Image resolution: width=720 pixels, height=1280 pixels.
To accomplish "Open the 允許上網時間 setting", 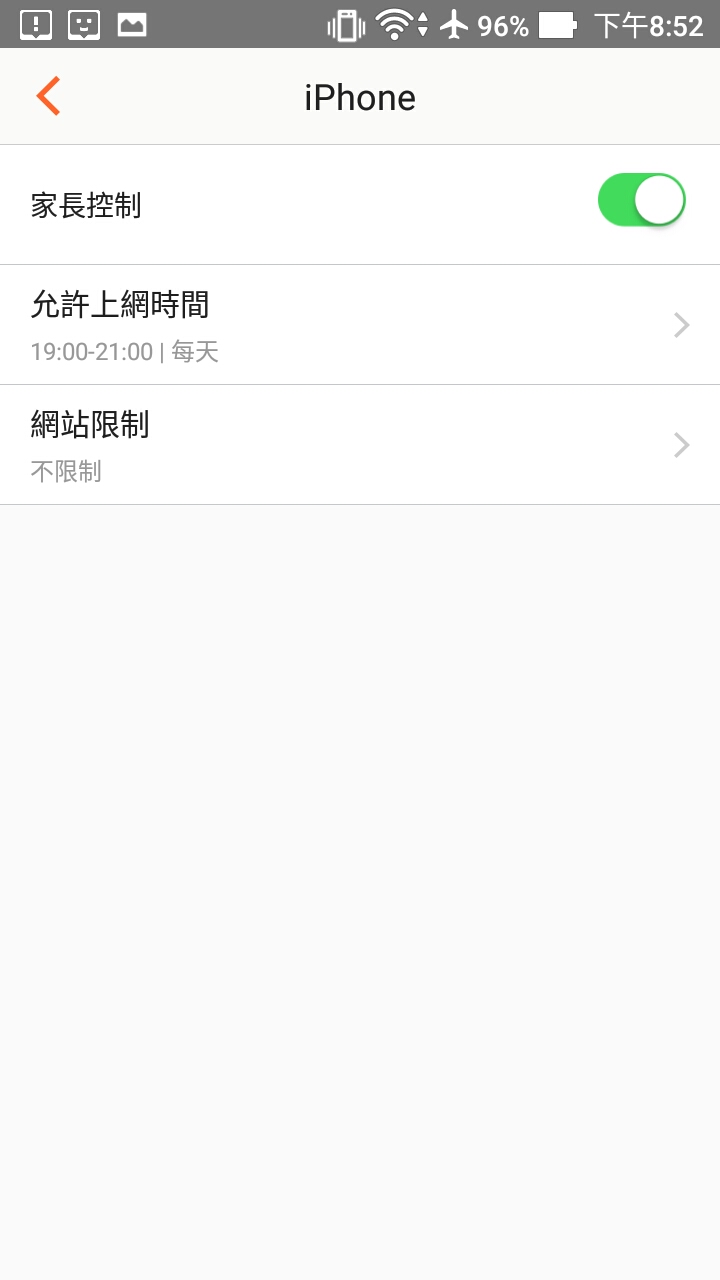I will [x=360, y=325].
